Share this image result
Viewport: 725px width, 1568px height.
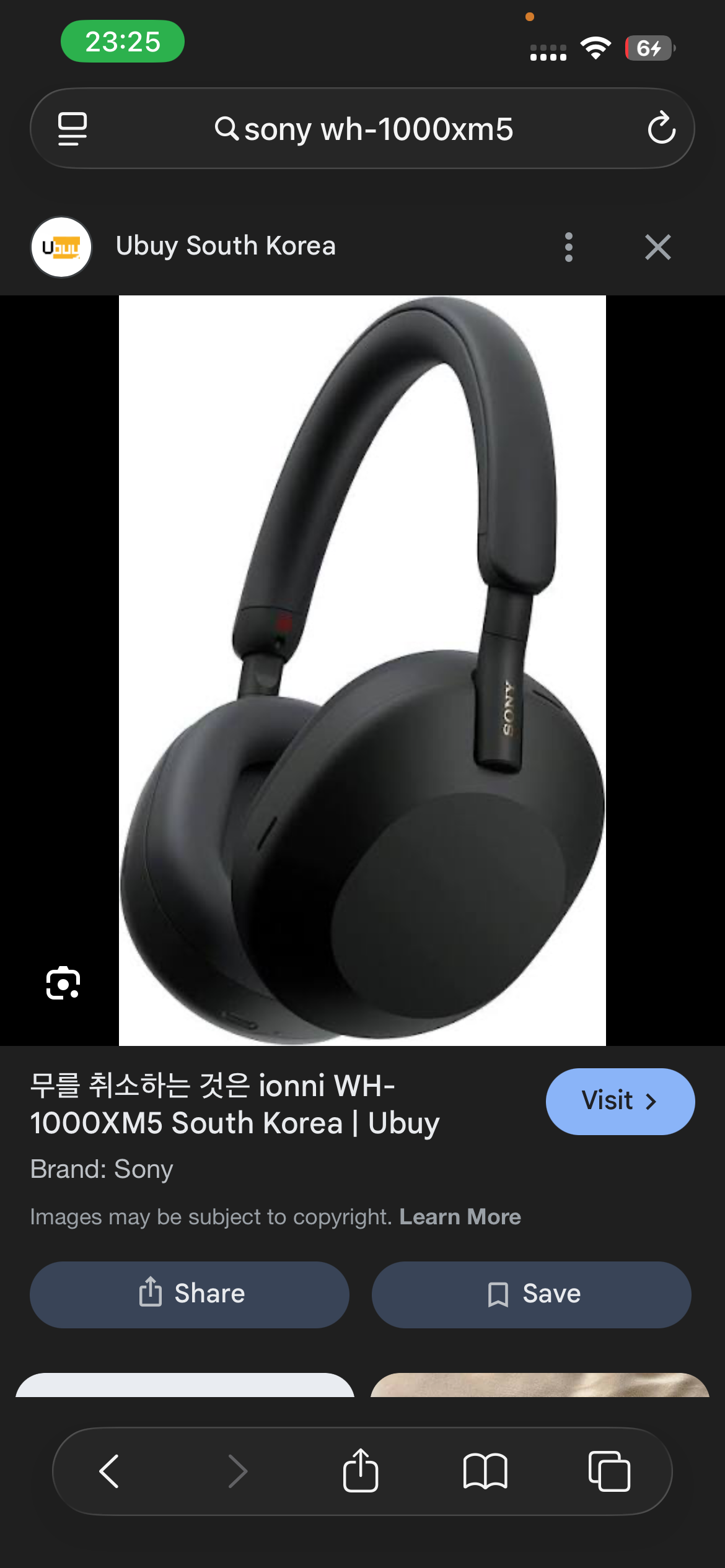[x=190, y=1294]
